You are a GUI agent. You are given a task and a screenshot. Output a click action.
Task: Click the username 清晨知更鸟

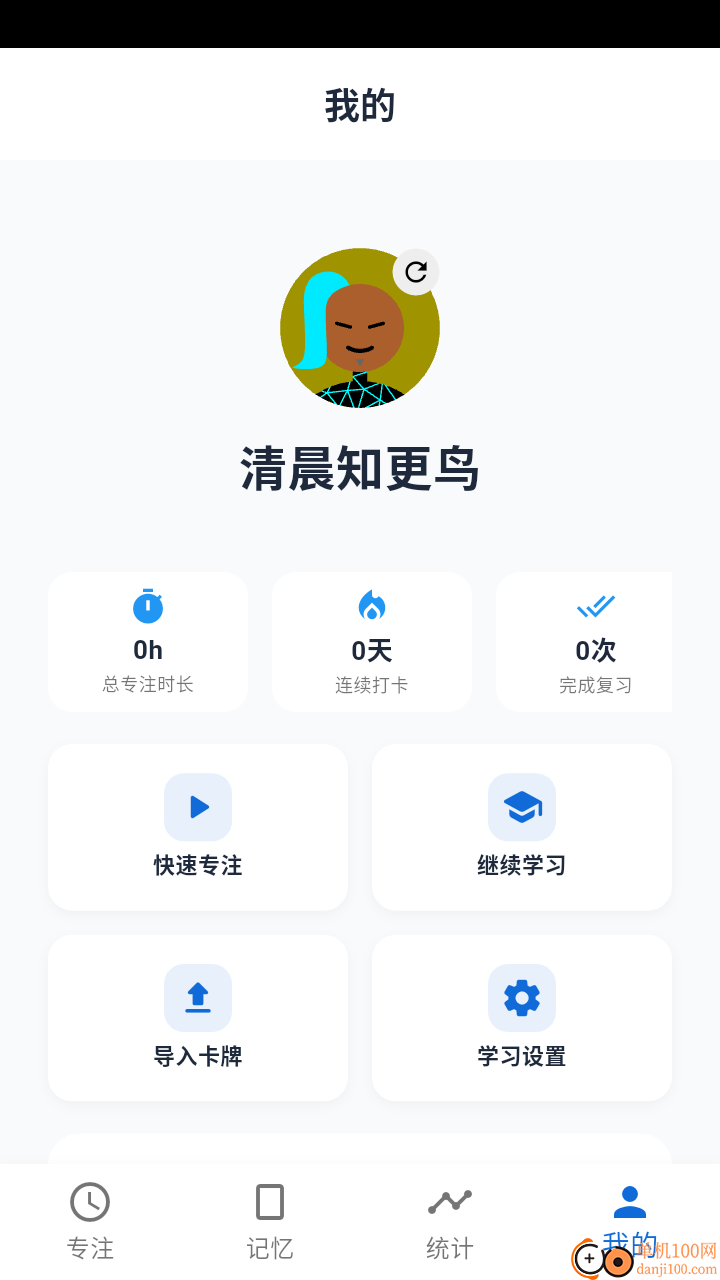(x=360, y=469)
